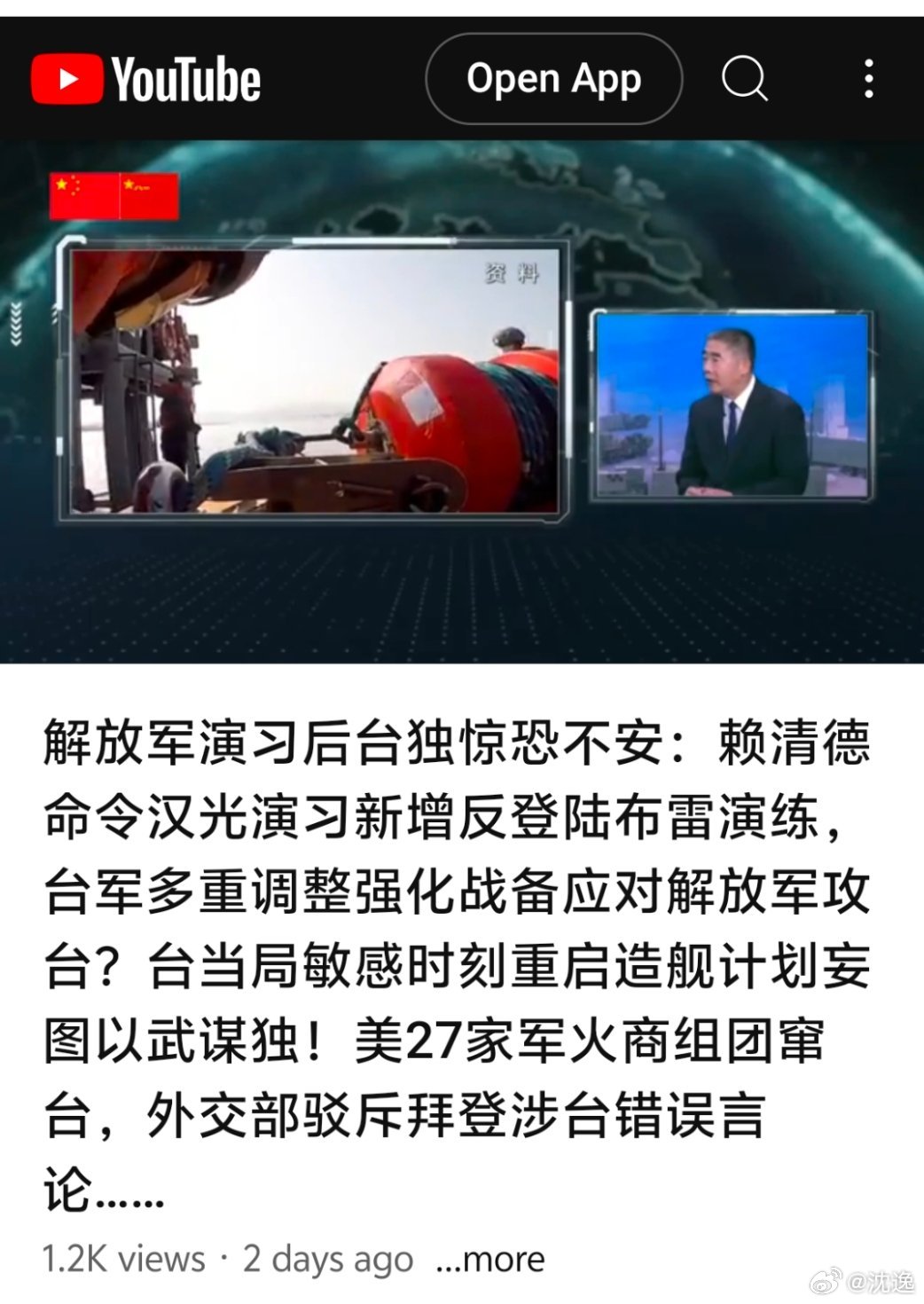Play the video in the player
This screenshot has width=924, height=1304.
(462, 401)
